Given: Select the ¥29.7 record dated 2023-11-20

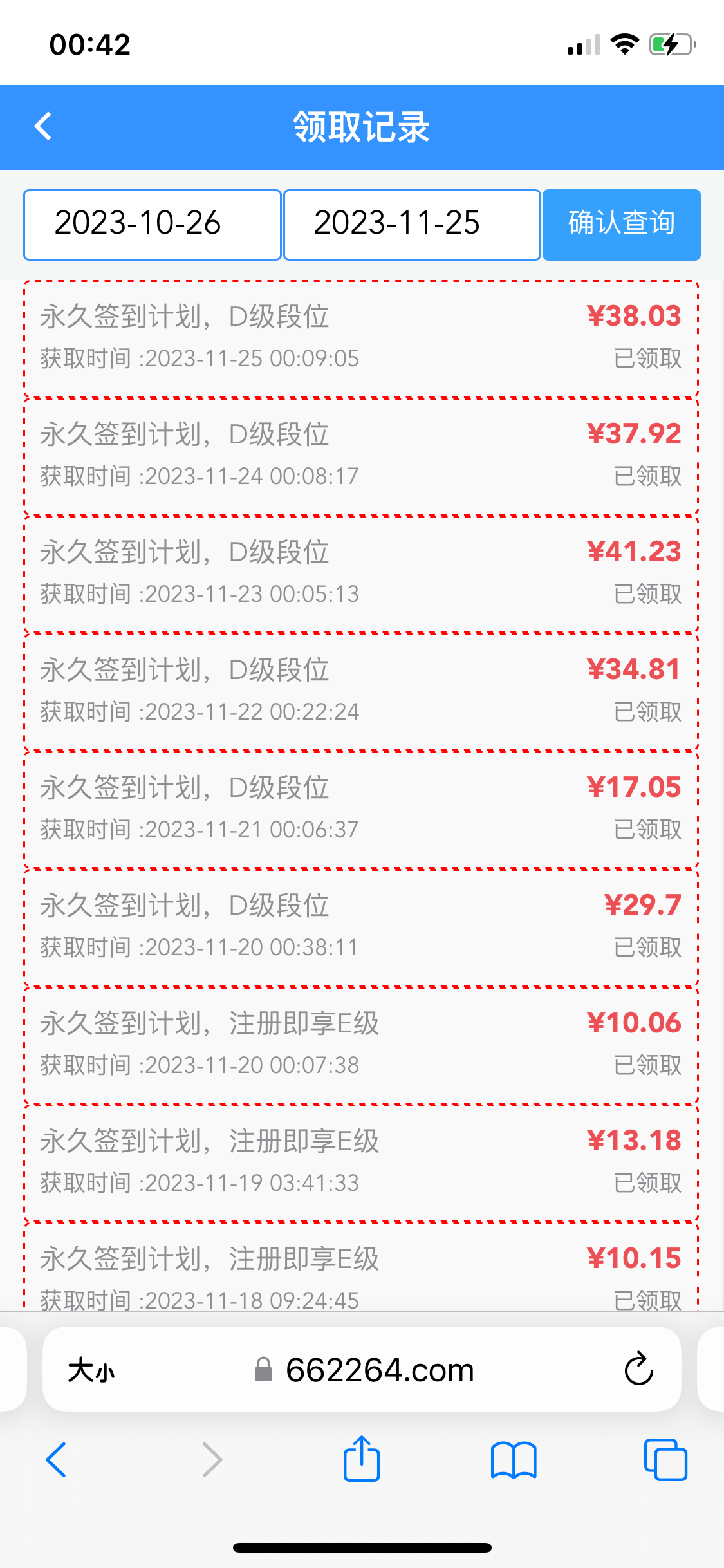Looking at the screenshot, I should click(x=362, y=925).
